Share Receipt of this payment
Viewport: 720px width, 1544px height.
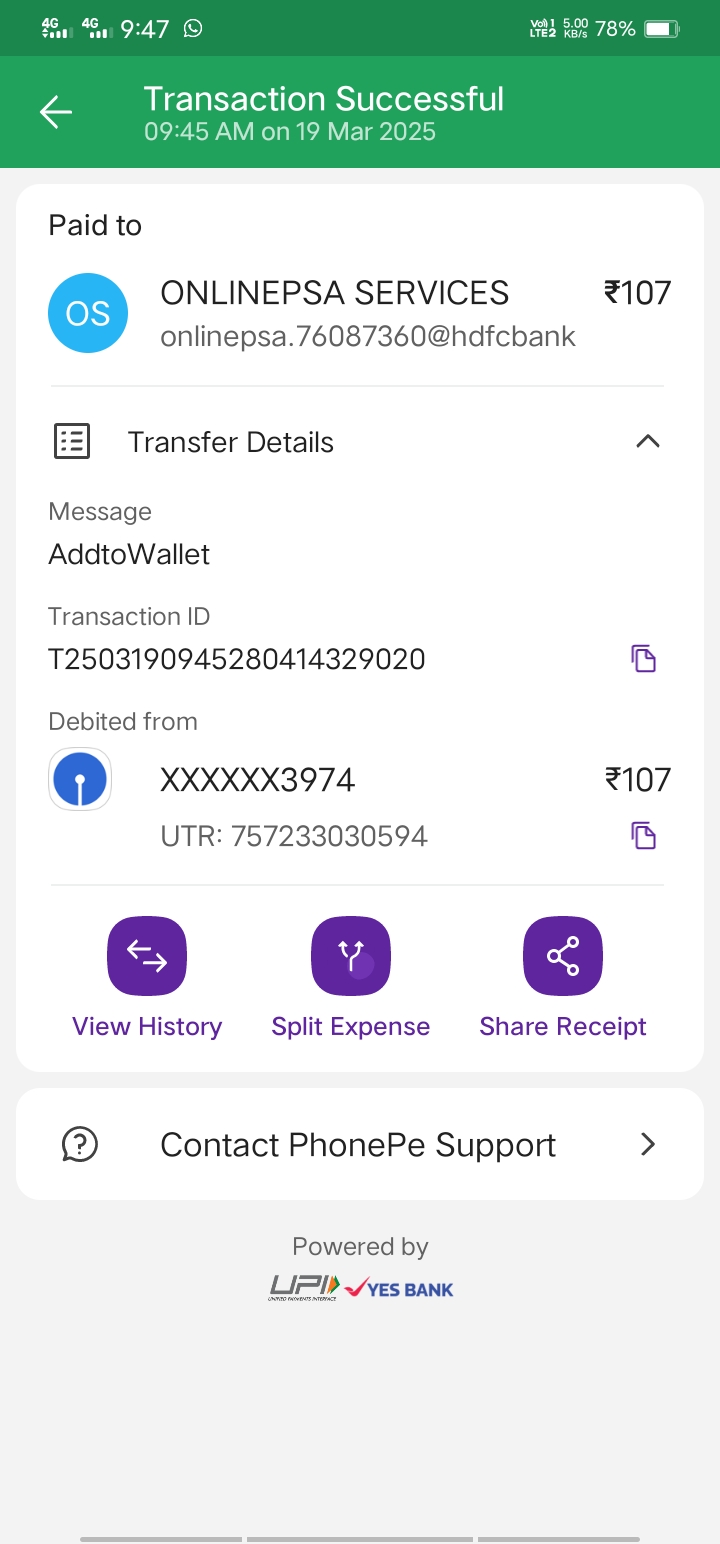563,957
